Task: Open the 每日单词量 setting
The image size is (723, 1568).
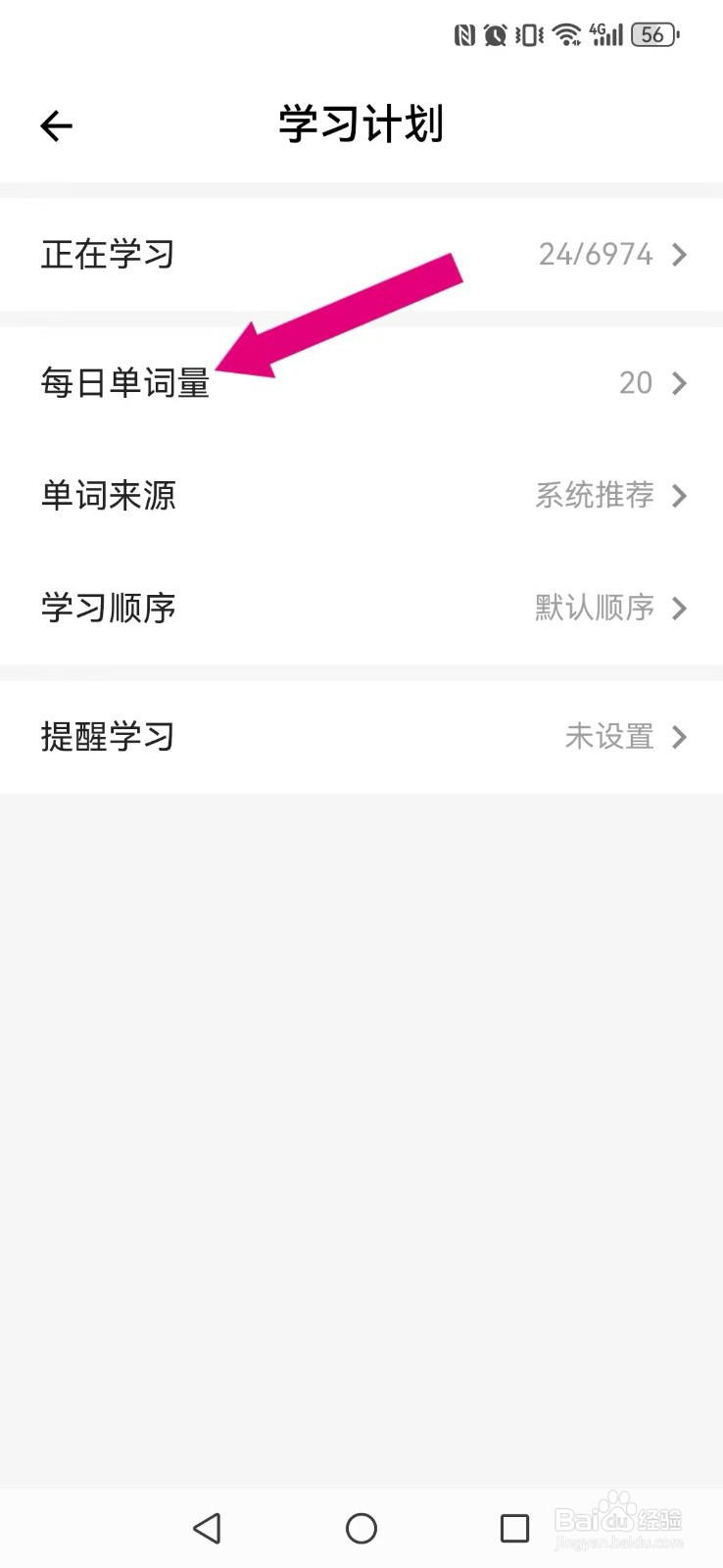Action: (361, 383)
